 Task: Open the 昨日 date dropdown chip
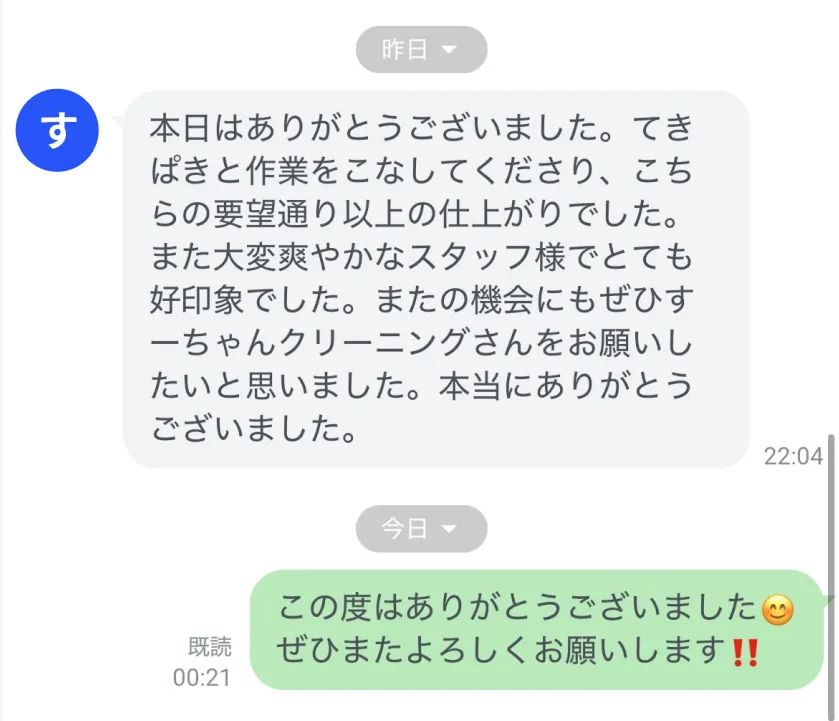[x=421, y=49]
